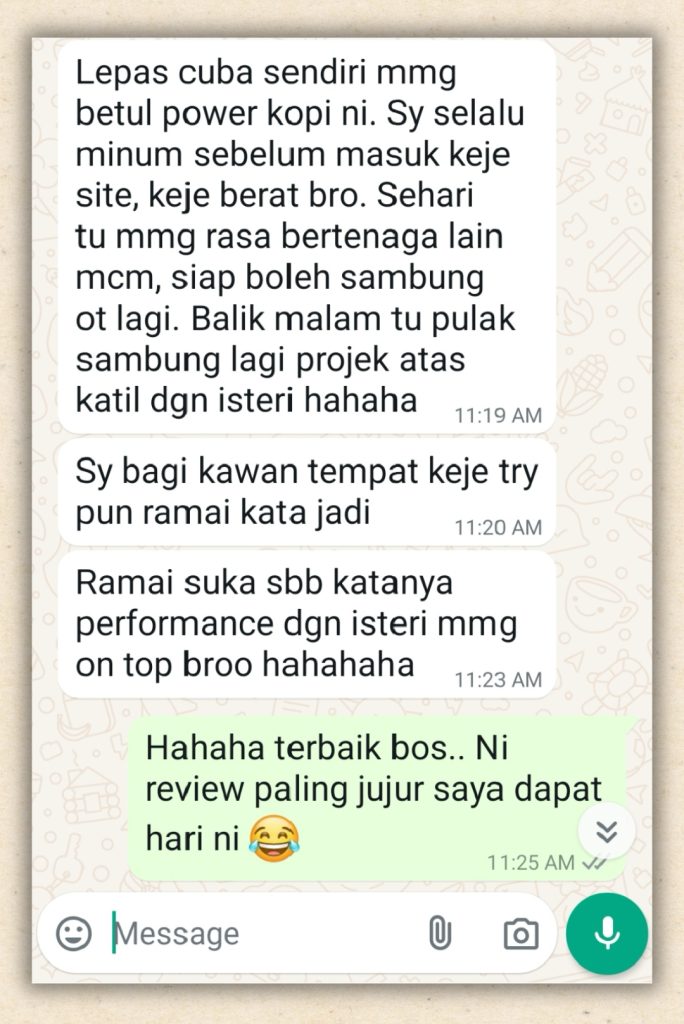The height and width of the screenshot is (1024, 684).
Task: Jump to latest messages with the down arrows
Action: click(606, 832)
